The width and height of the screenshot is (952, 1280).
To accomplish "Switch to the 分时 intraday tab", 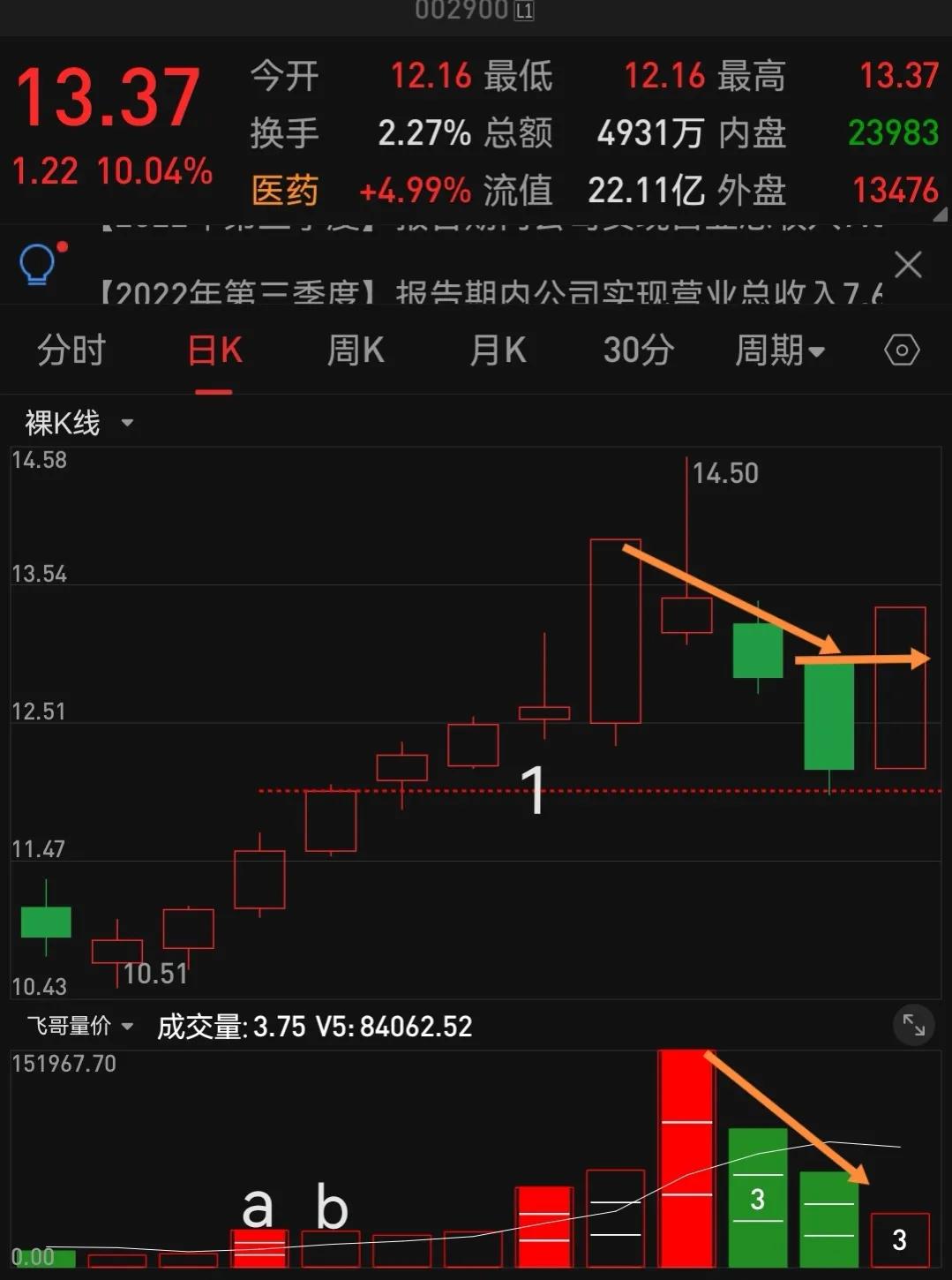I will [x=72, y=350].
